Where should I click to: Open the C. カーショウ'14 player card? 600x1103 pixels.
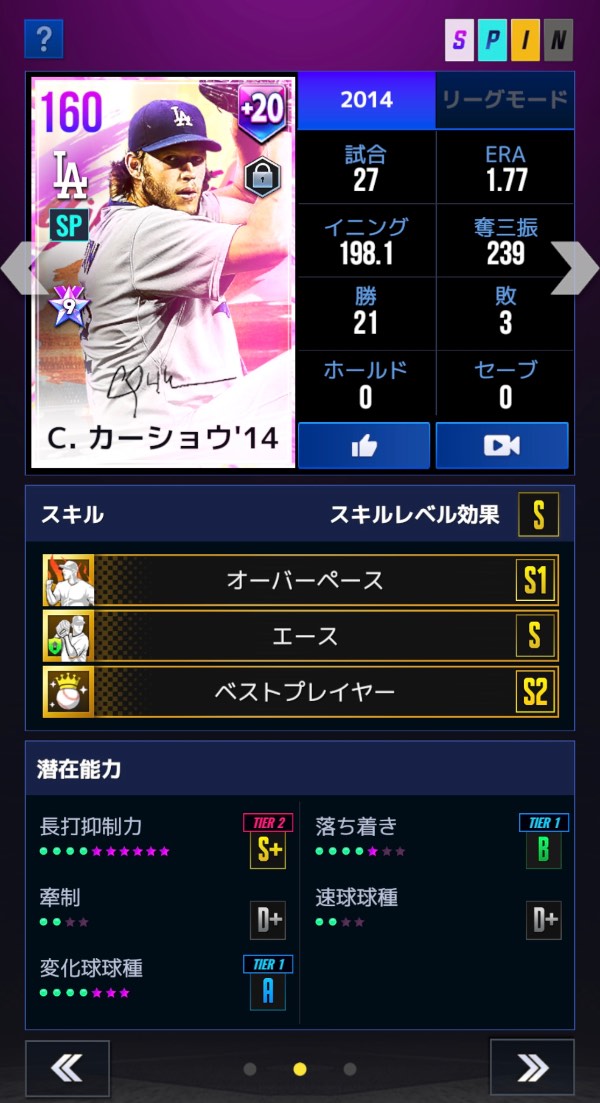pos(163,272)
